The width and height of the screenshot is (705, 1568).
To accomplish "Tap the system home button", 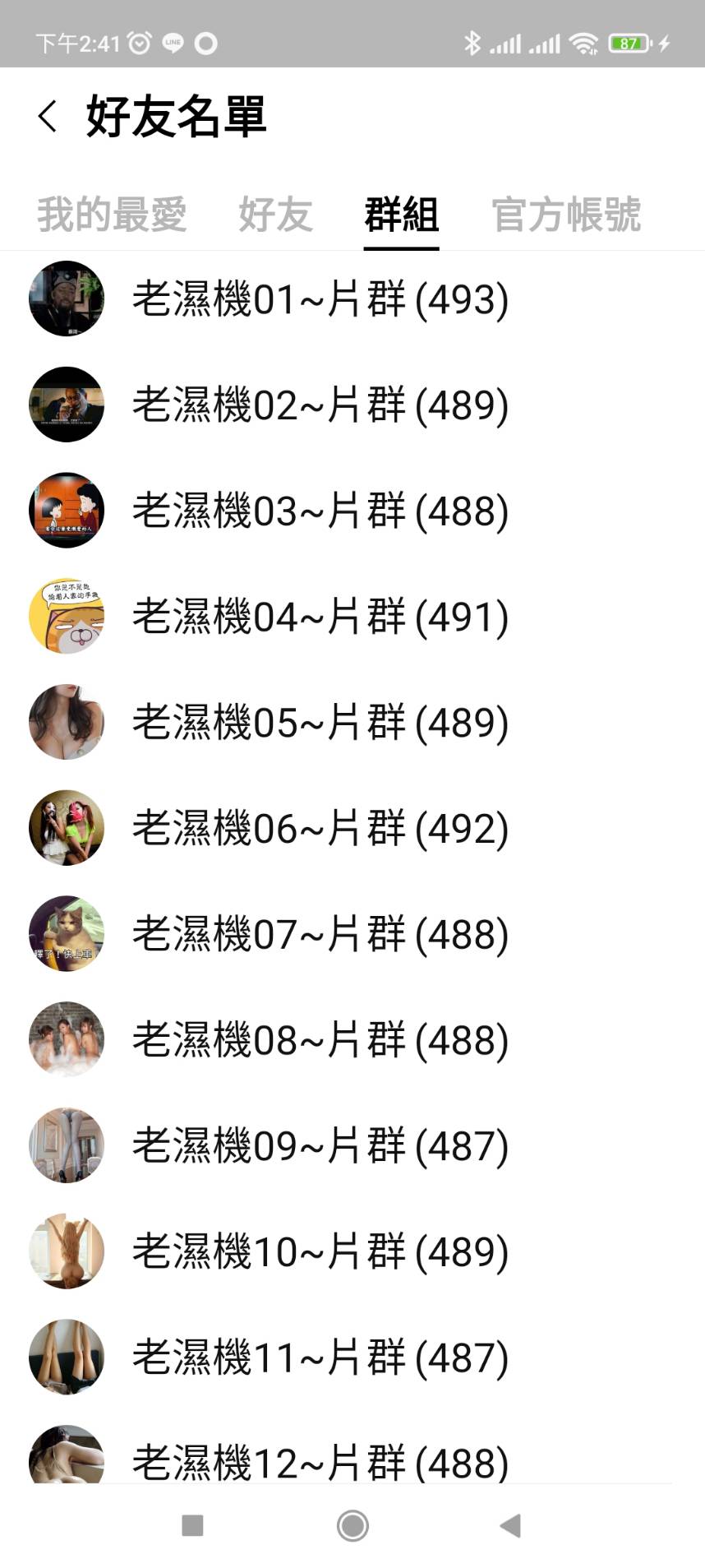I will tap(352, 1526).
